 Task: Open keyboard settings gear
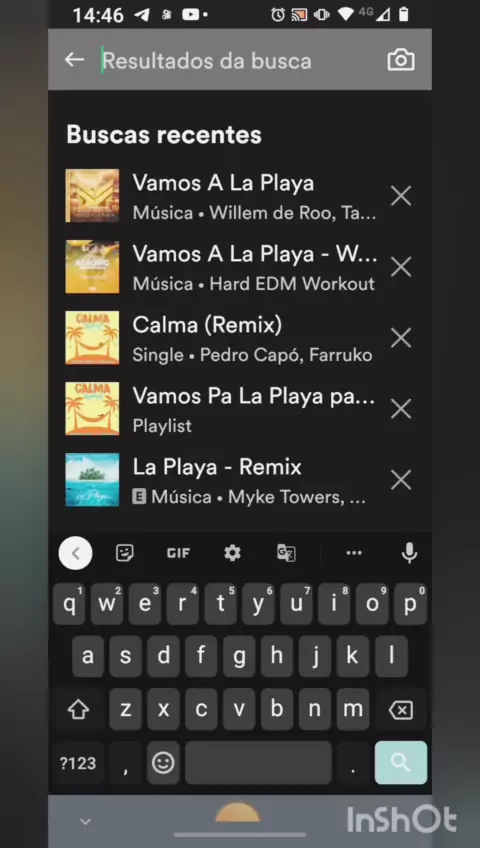pyautogui.click(x=232, y=553)
